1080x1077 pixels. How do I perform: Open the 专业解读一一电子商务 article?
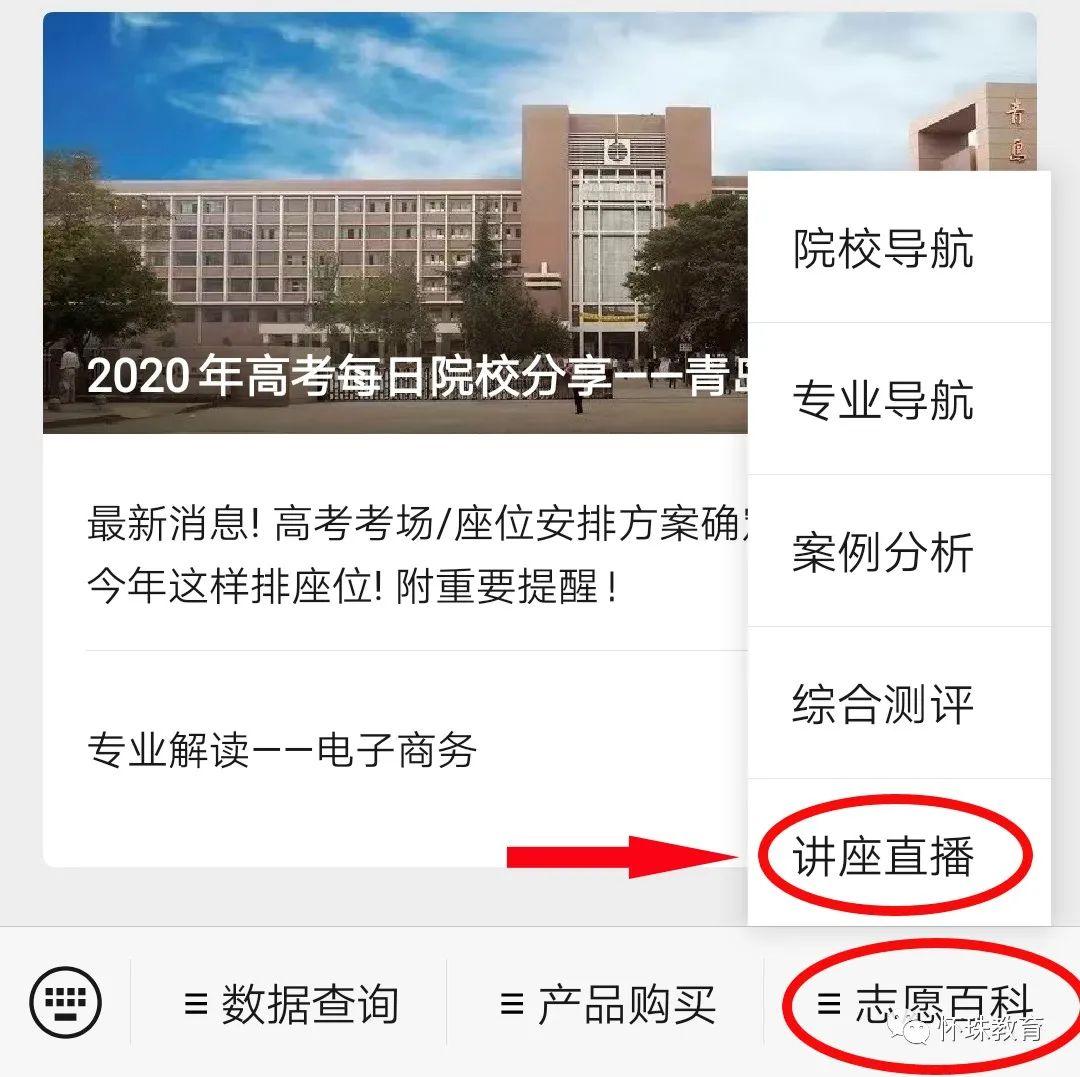coord(283,749)
